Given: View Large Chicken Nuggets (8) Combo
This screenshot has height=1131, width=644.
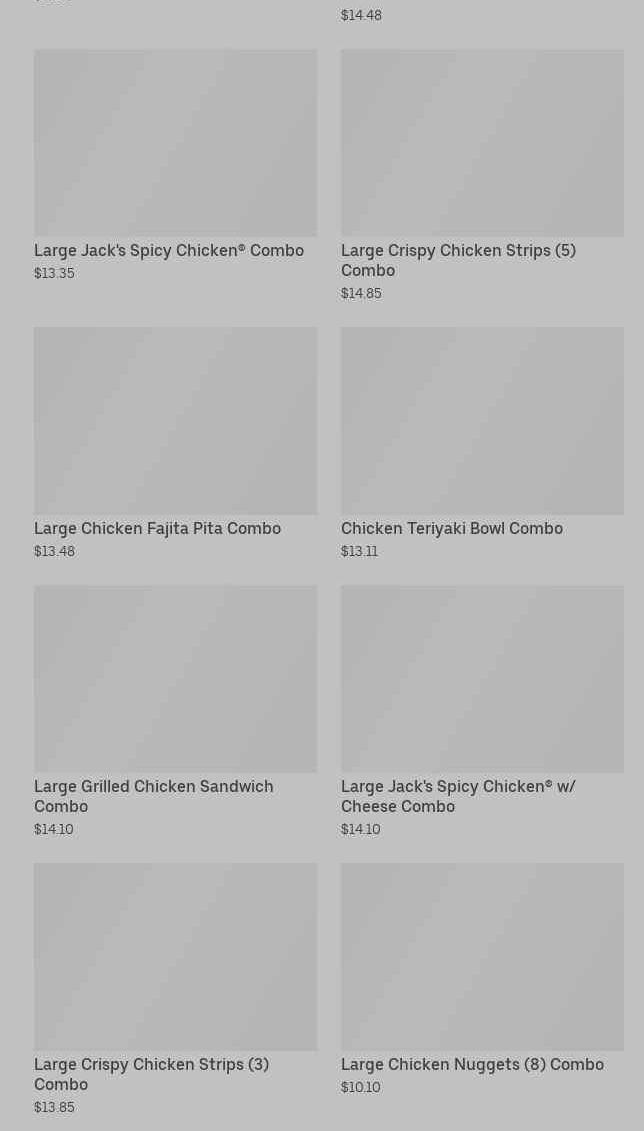Looking at the screenshot, I should coord(482,979).
